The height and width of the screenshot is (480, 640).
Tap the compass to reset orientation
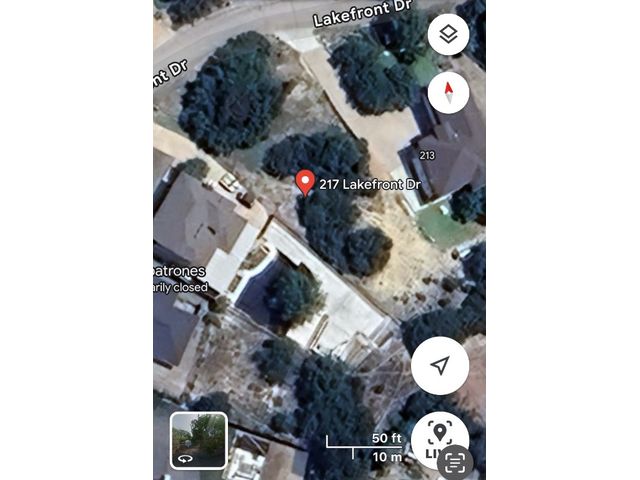[x=448, y=93]
